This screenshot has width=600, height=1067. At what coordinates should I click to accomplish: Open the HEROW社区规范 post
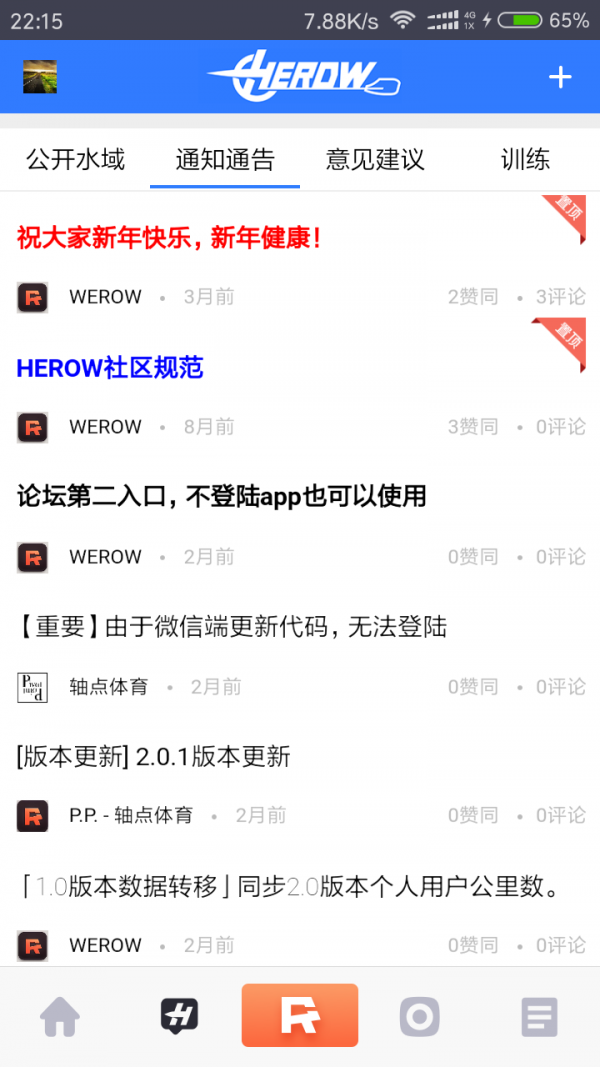point(110,368)
